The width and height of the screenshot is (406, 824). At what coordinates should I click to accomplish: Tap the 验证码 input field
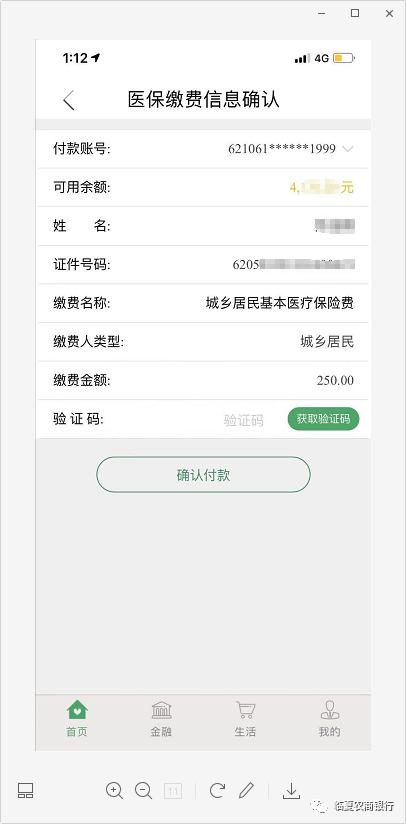[x=243, y=420]
